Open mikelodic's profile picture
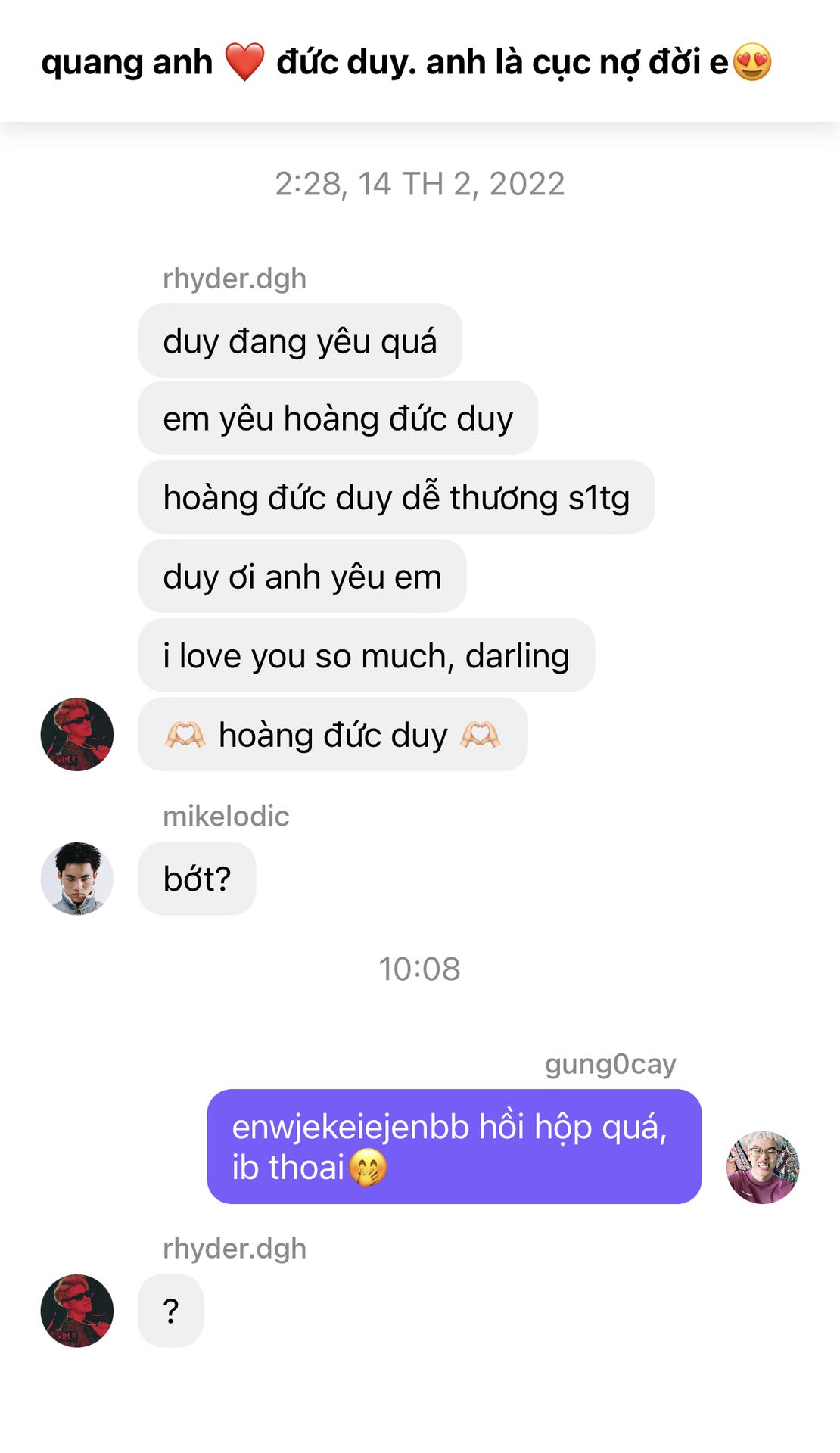 pyautogui.click(x=77, y=879)
